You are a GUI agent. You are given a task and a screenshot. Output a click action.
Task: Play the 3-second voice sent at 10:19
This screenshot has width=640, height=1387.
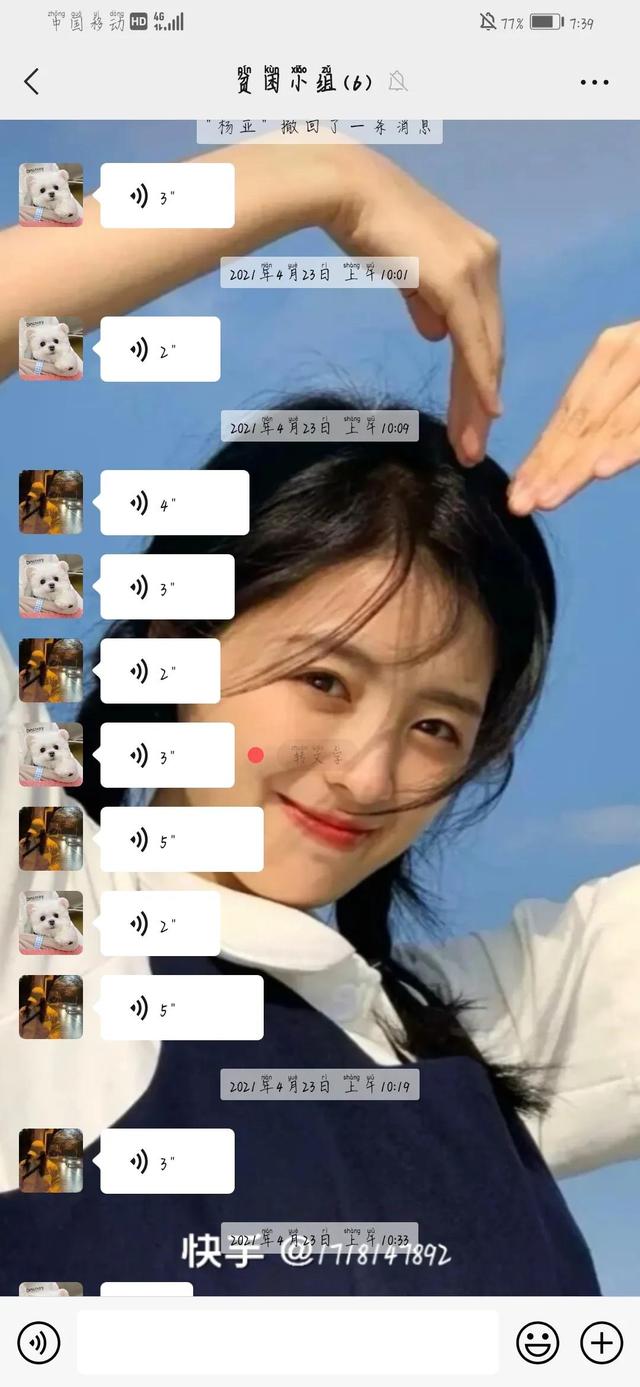(x=167, y=1161)
